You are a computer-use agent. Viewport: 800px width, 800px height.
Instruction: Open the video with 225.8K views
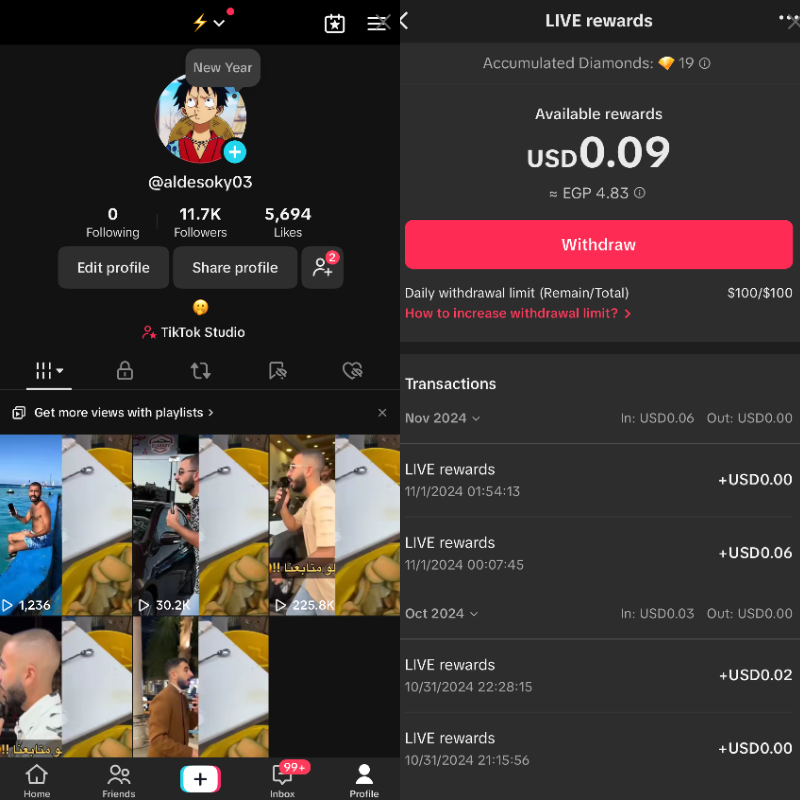333,525
